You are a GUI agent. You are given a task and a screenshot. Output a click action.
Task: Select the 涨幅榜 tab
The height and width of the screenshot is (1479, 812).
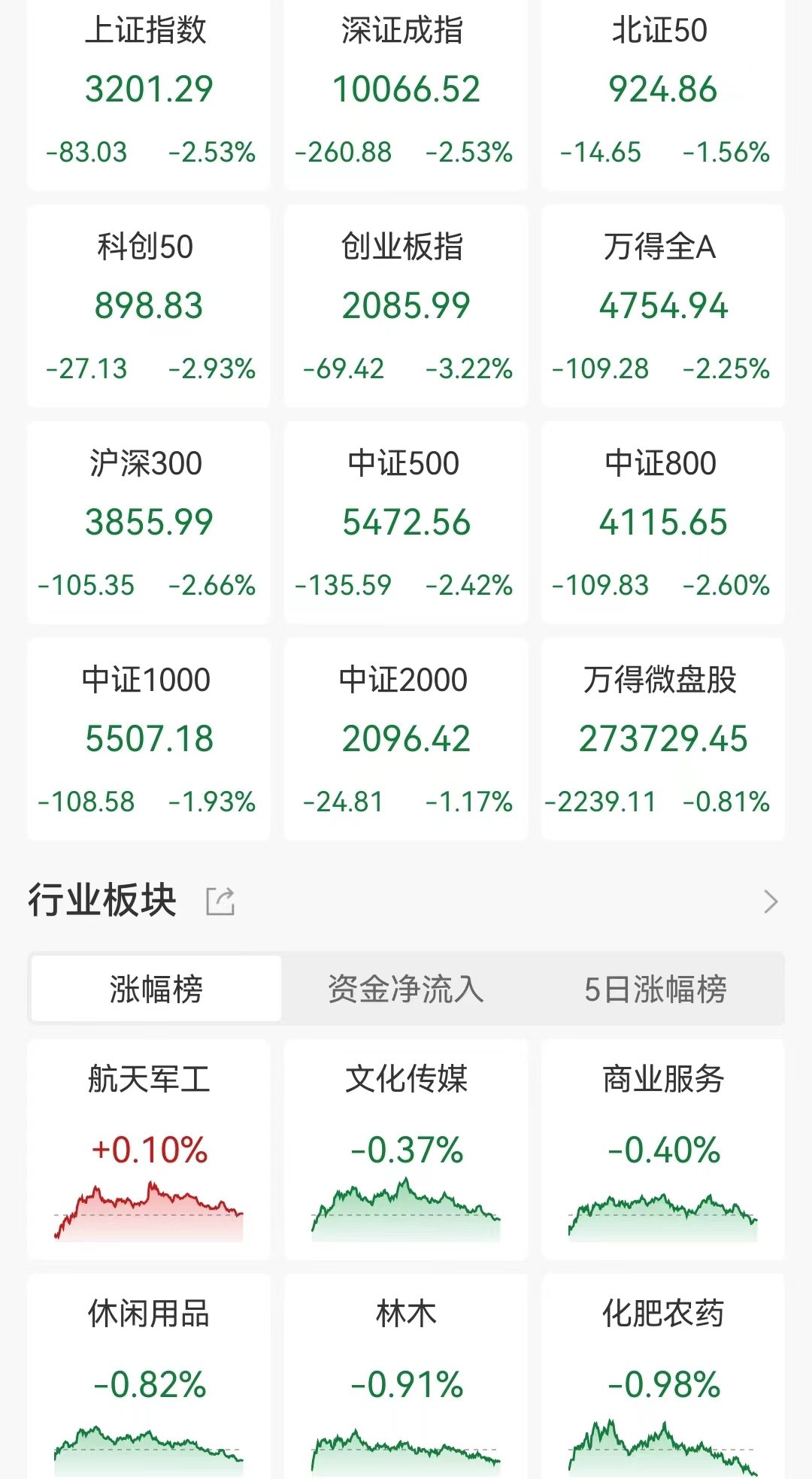coord(156,989)
